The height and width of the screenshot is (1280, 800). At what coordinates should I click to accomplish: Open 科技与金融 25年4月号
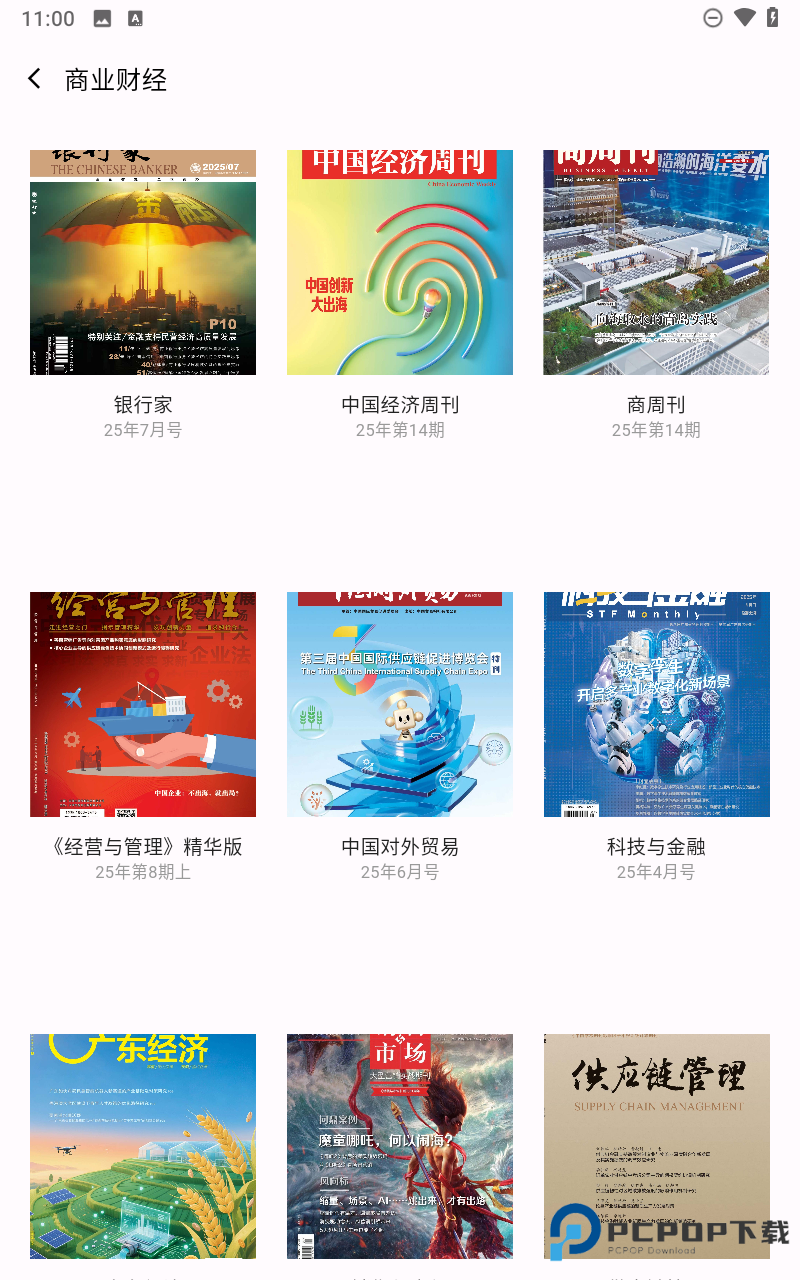pos(656,704)
